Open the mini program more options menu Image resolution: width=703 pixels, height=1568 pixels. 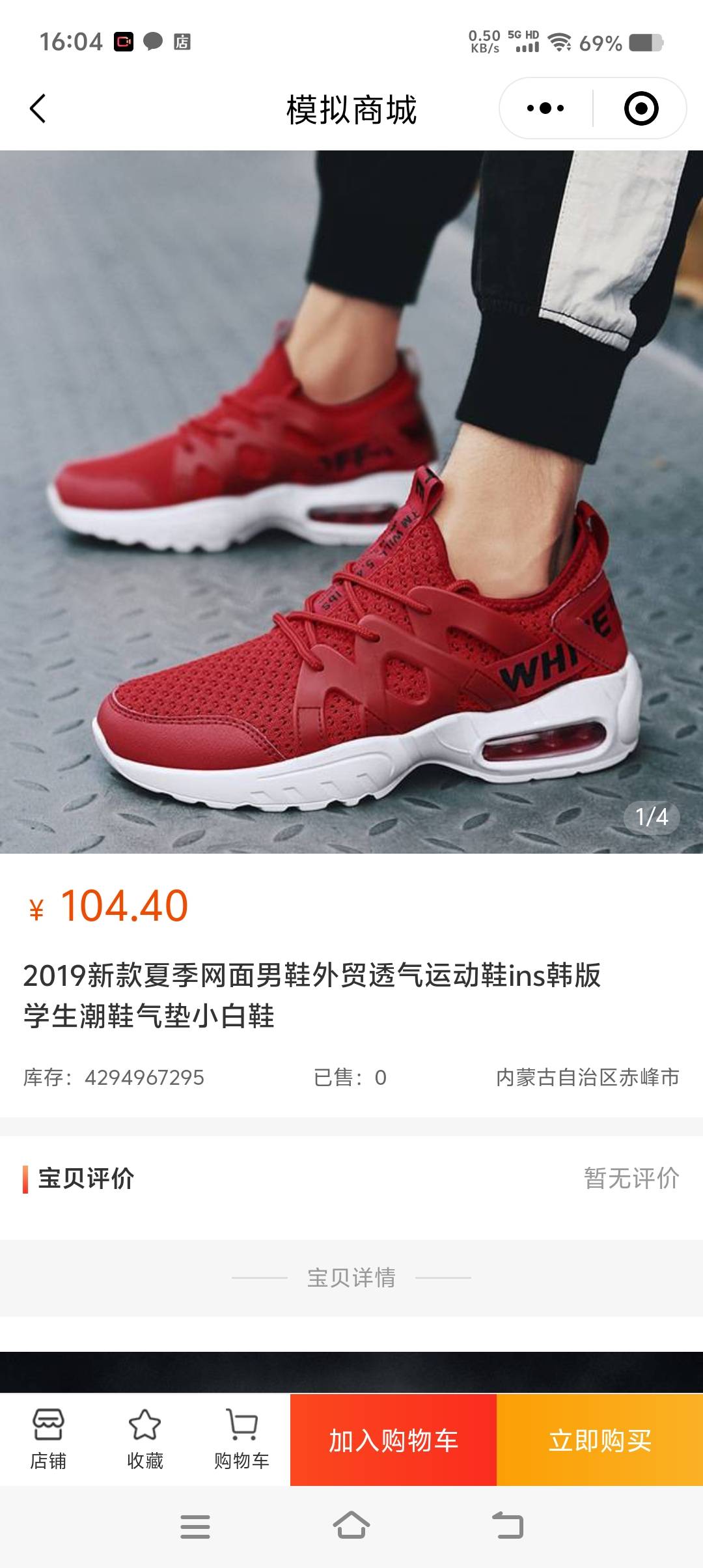click(545, 108)
